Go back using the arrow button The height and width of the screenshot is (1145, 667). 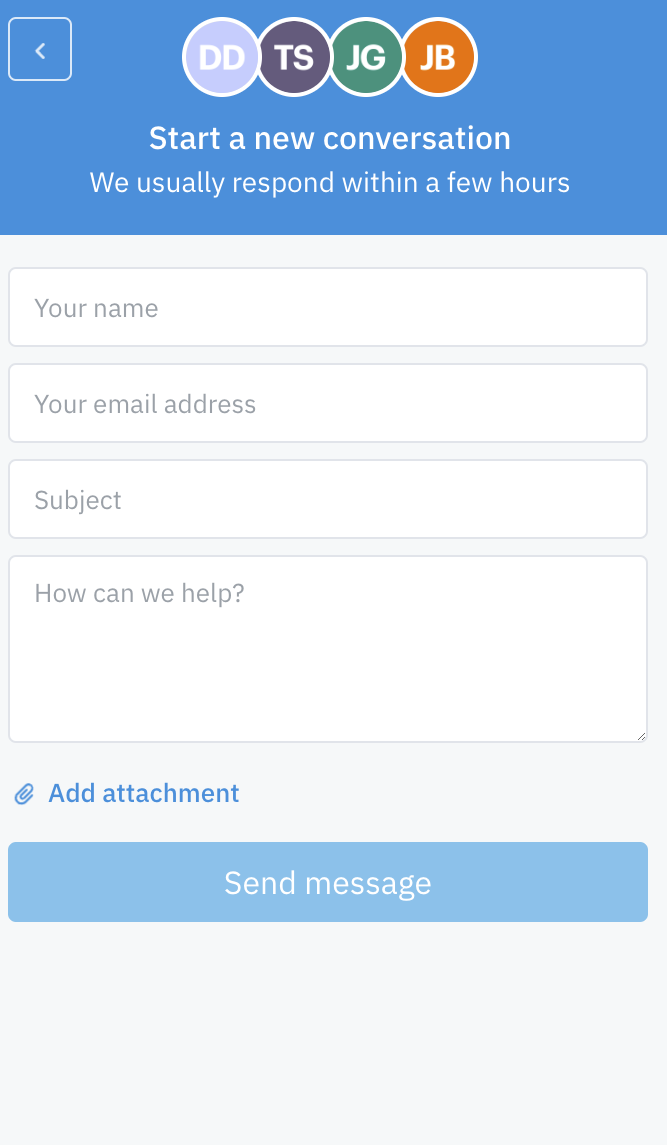coord(40,50)
